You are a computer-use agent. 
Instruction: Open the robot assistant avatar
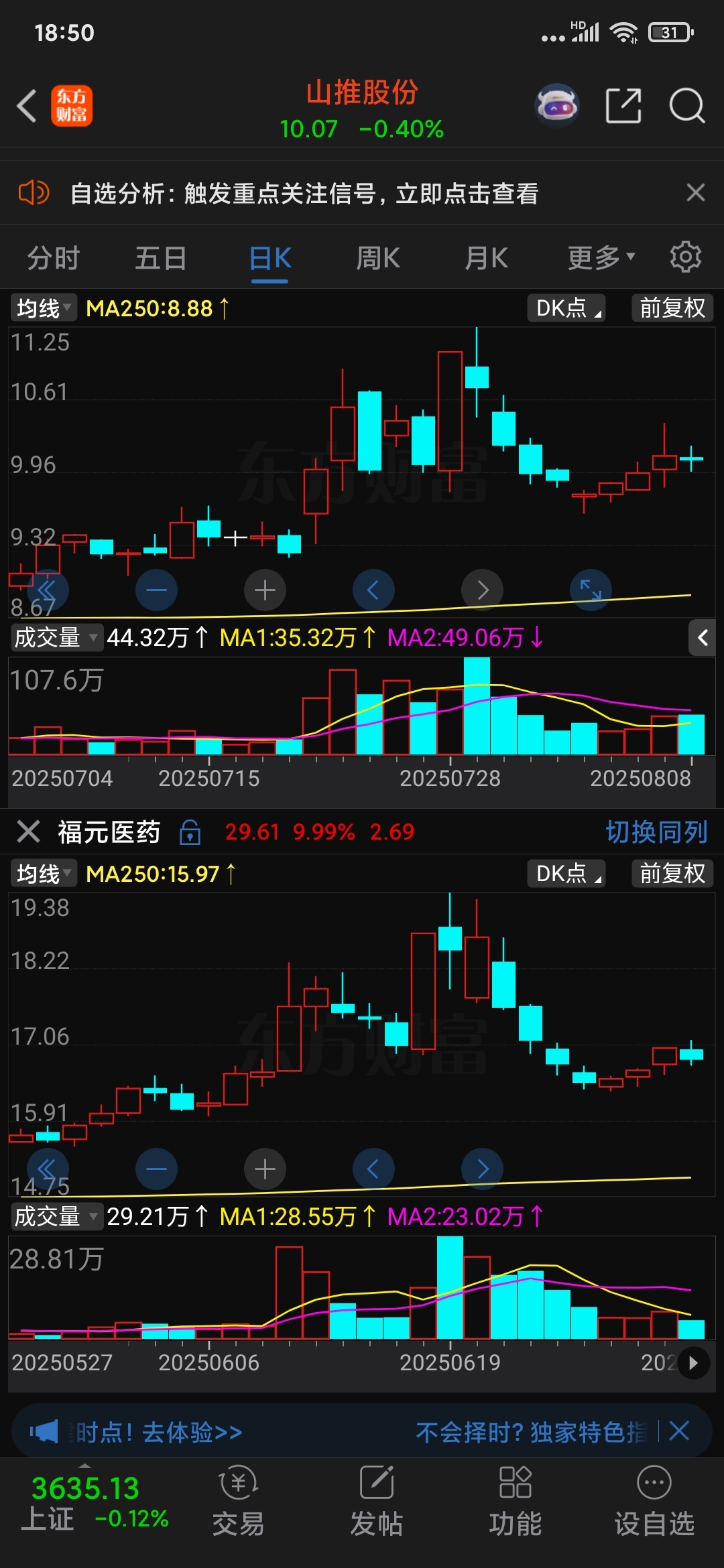click(x=556, y=106)
